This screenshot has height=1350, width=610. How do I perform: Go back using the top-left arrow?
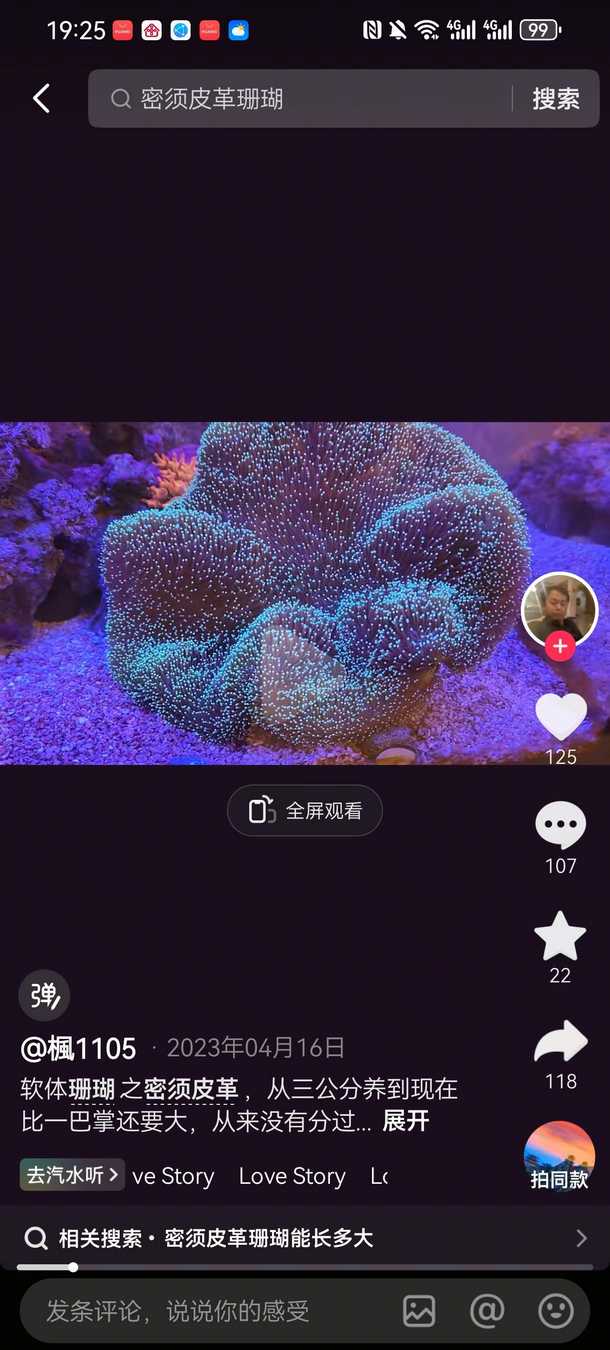(41, 98)
